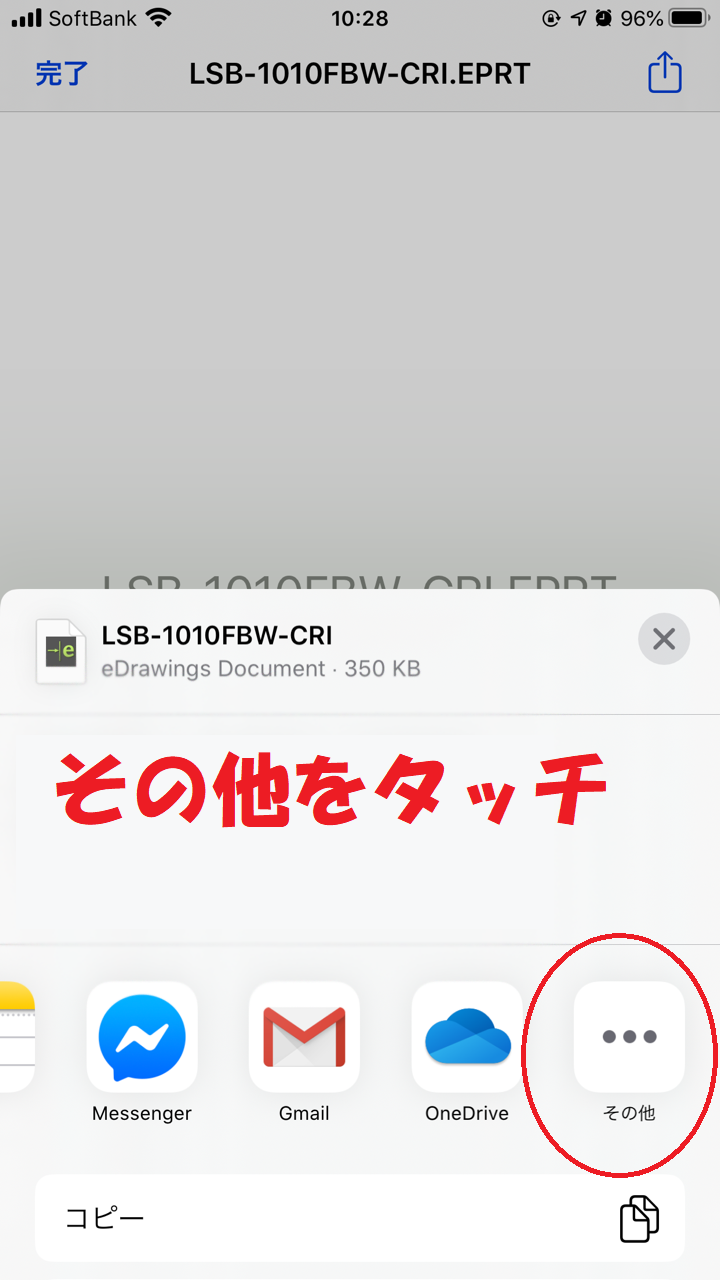Share the file to the Notes app
The image size is (720, 1280).
click(14, 1037)
